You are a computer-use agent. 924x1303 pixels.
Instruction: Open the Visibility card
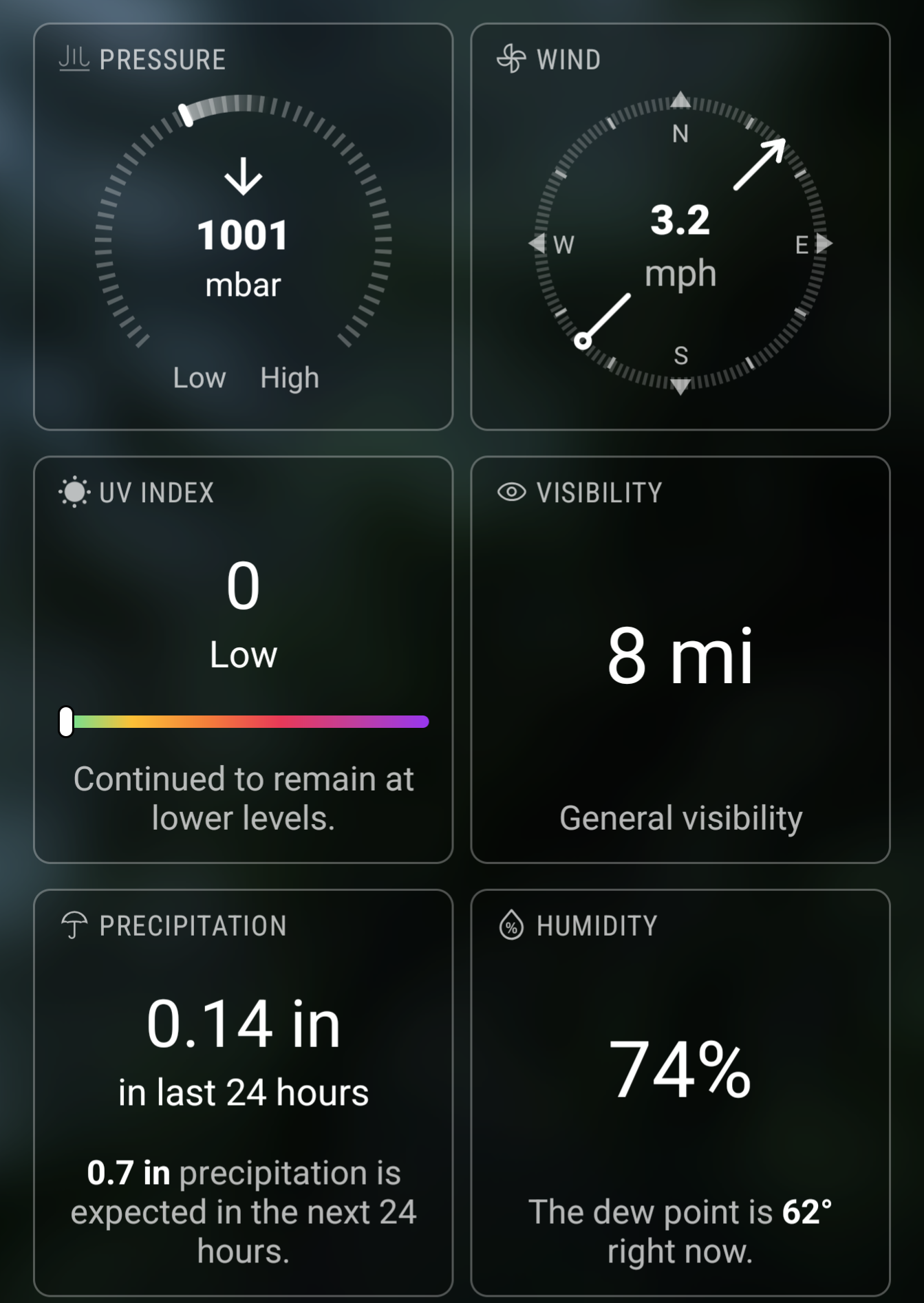[x=680, y=659]
